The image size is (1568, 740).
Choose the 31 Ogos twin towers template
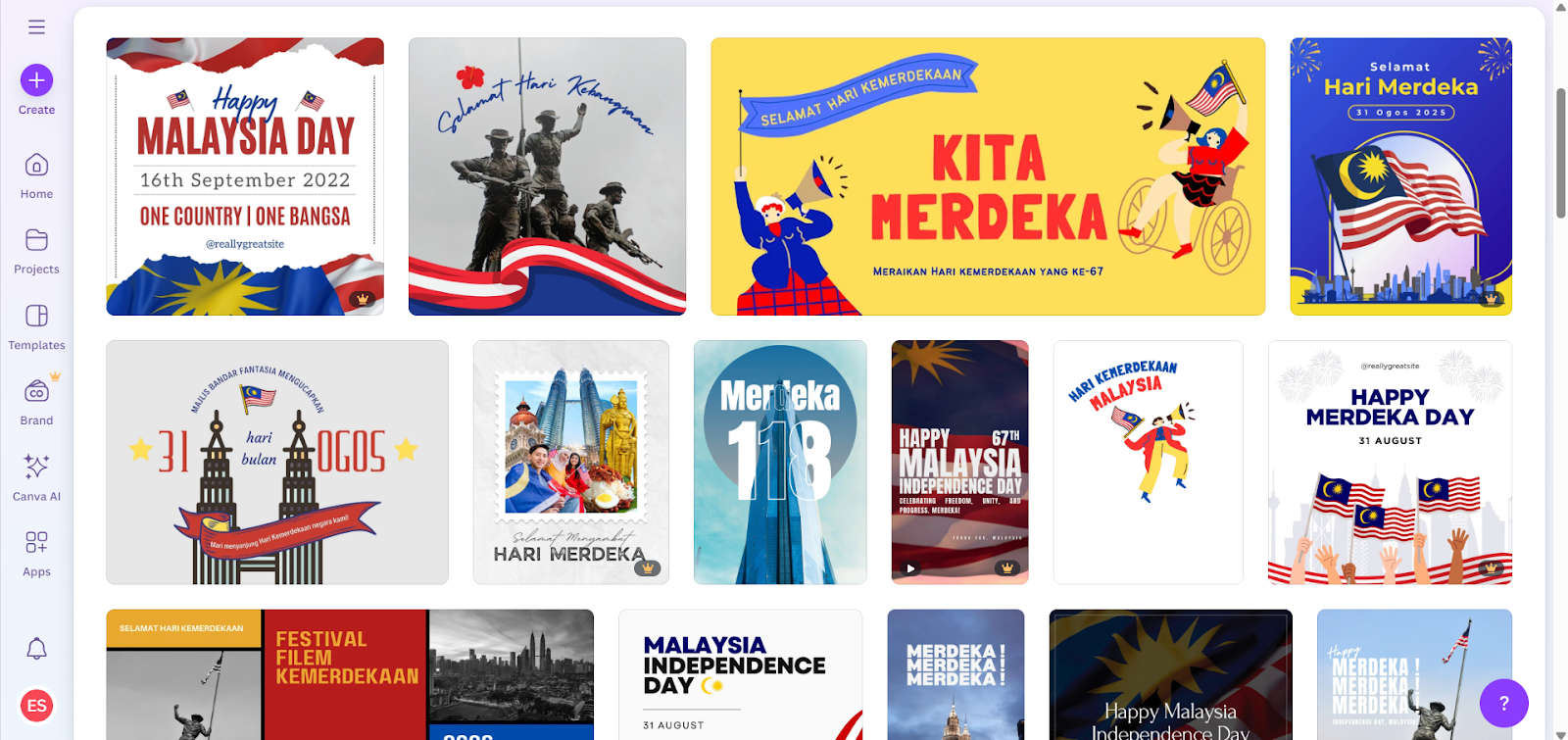coord(277,462)
